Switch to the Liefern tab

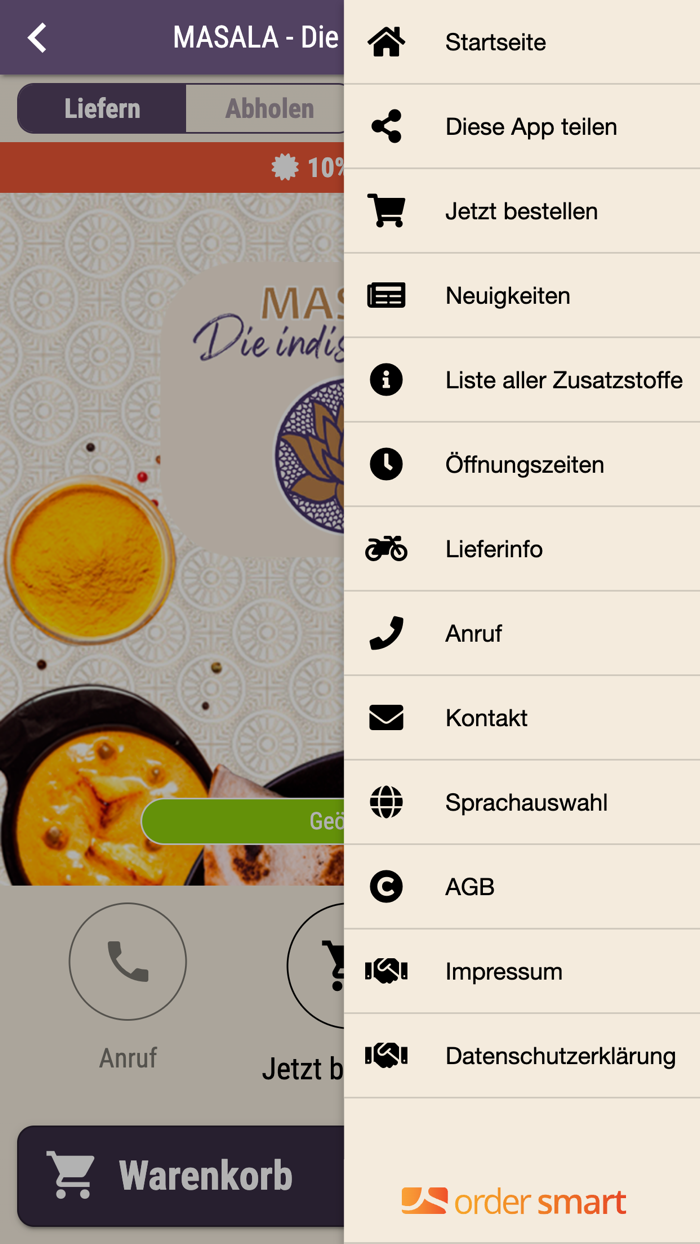pyautogui.click(x=102, y=108)
